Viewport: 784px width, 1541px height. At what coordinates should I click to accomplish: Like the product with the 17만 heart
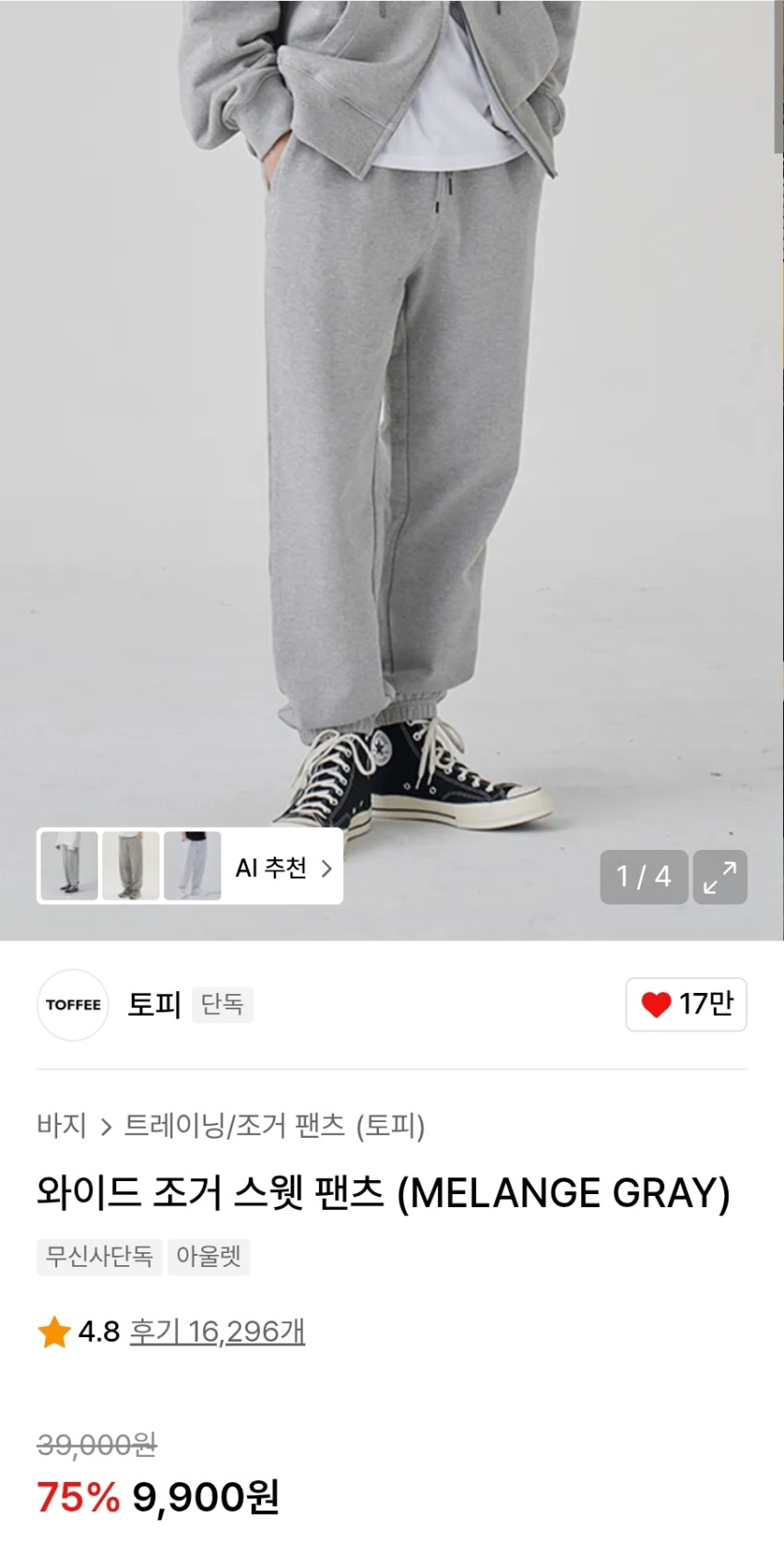tap(686, 1004)
